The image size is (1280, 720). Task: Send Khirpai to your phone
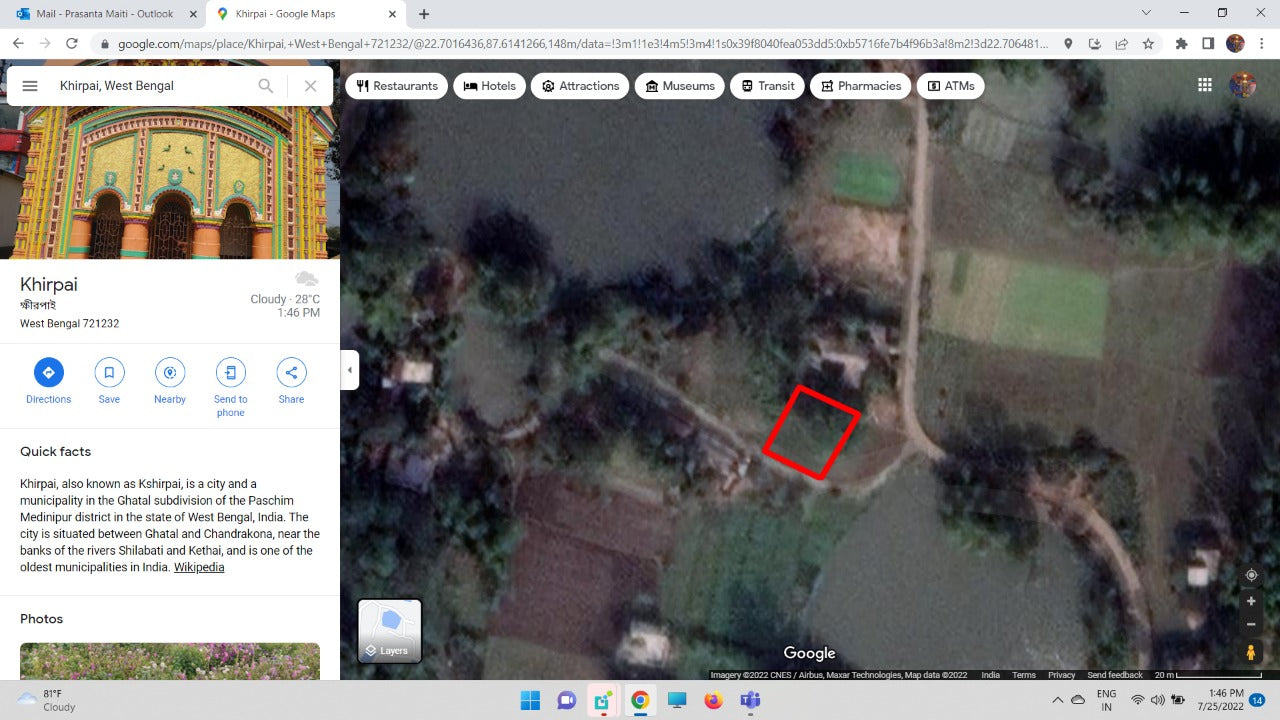230,373
